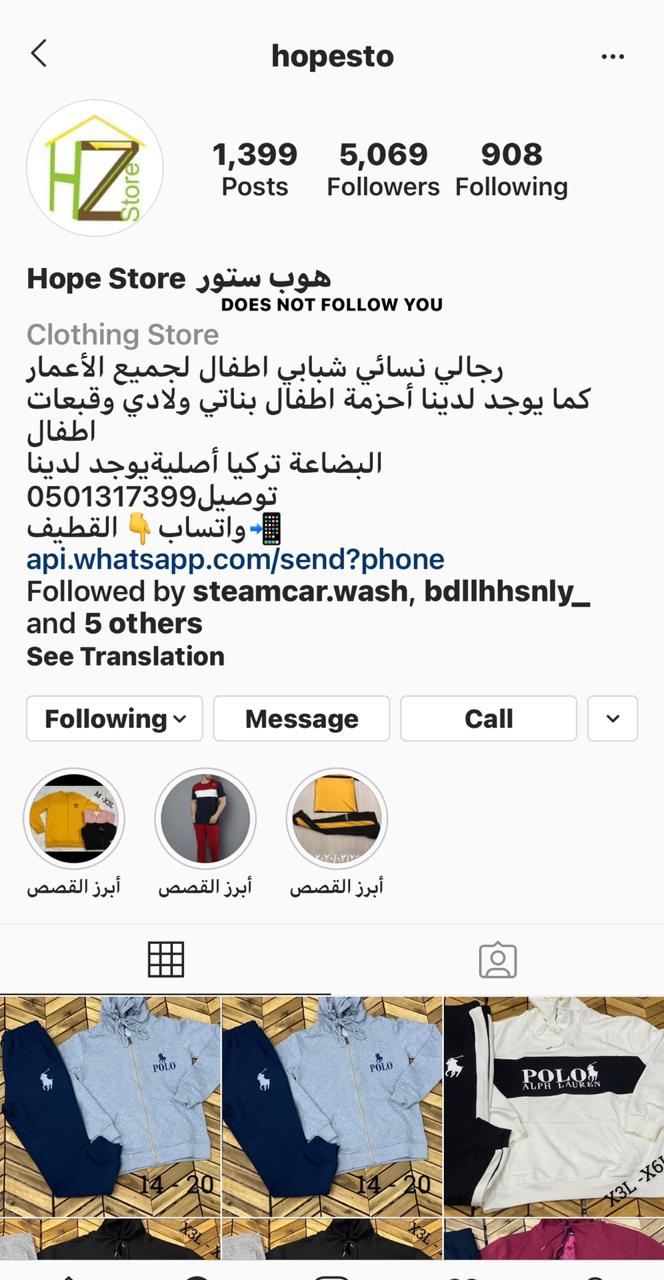Tap See Translation for the bio

(125, 656)
